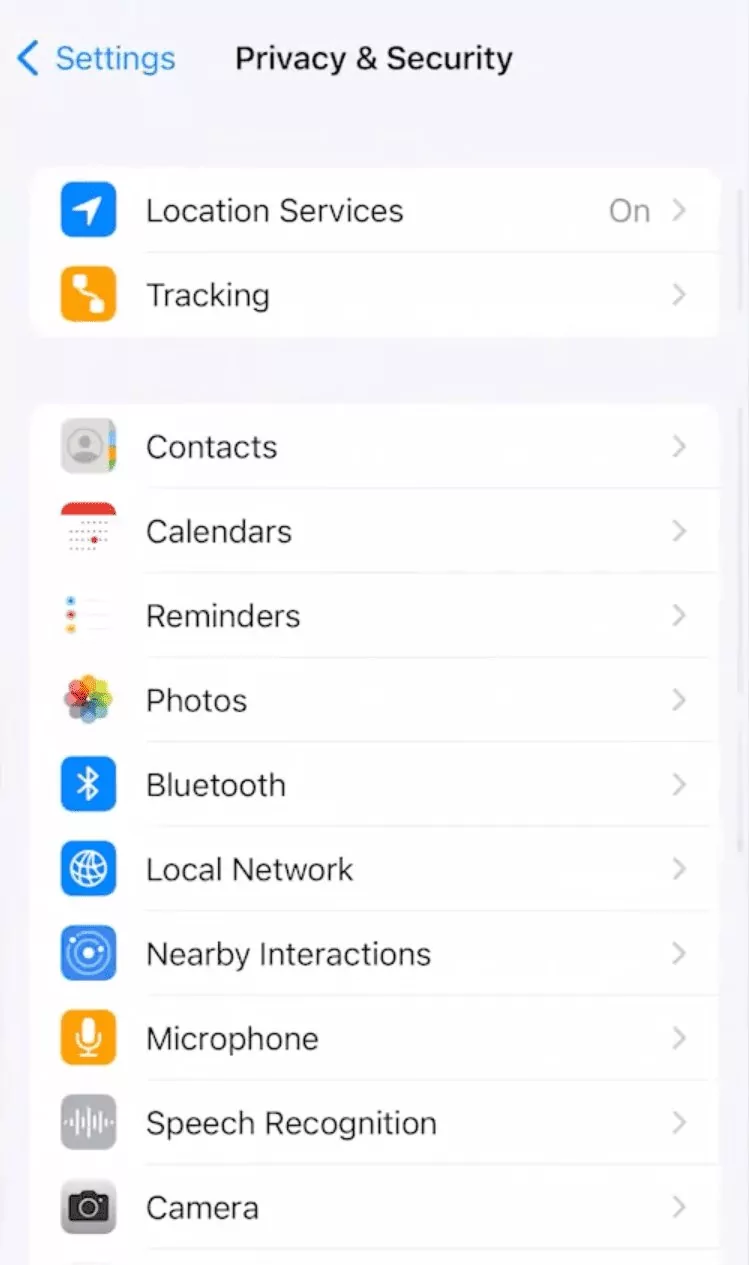Tap the Local Network globe icon
This screenshot has height=1265, width=749.
88,869
